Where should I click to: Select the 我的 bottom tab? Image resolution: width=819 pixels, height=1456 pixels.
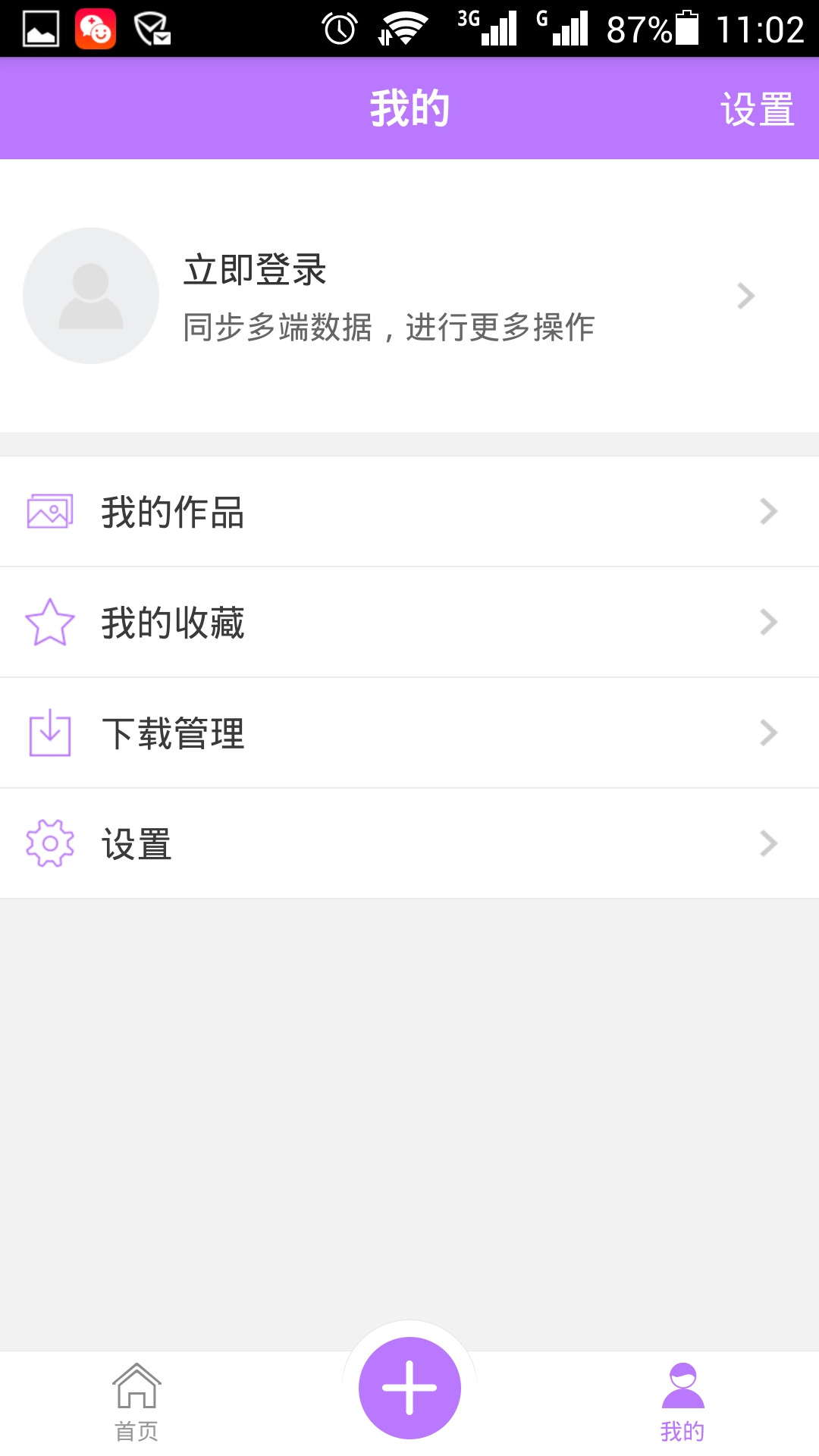[682, 1403]
